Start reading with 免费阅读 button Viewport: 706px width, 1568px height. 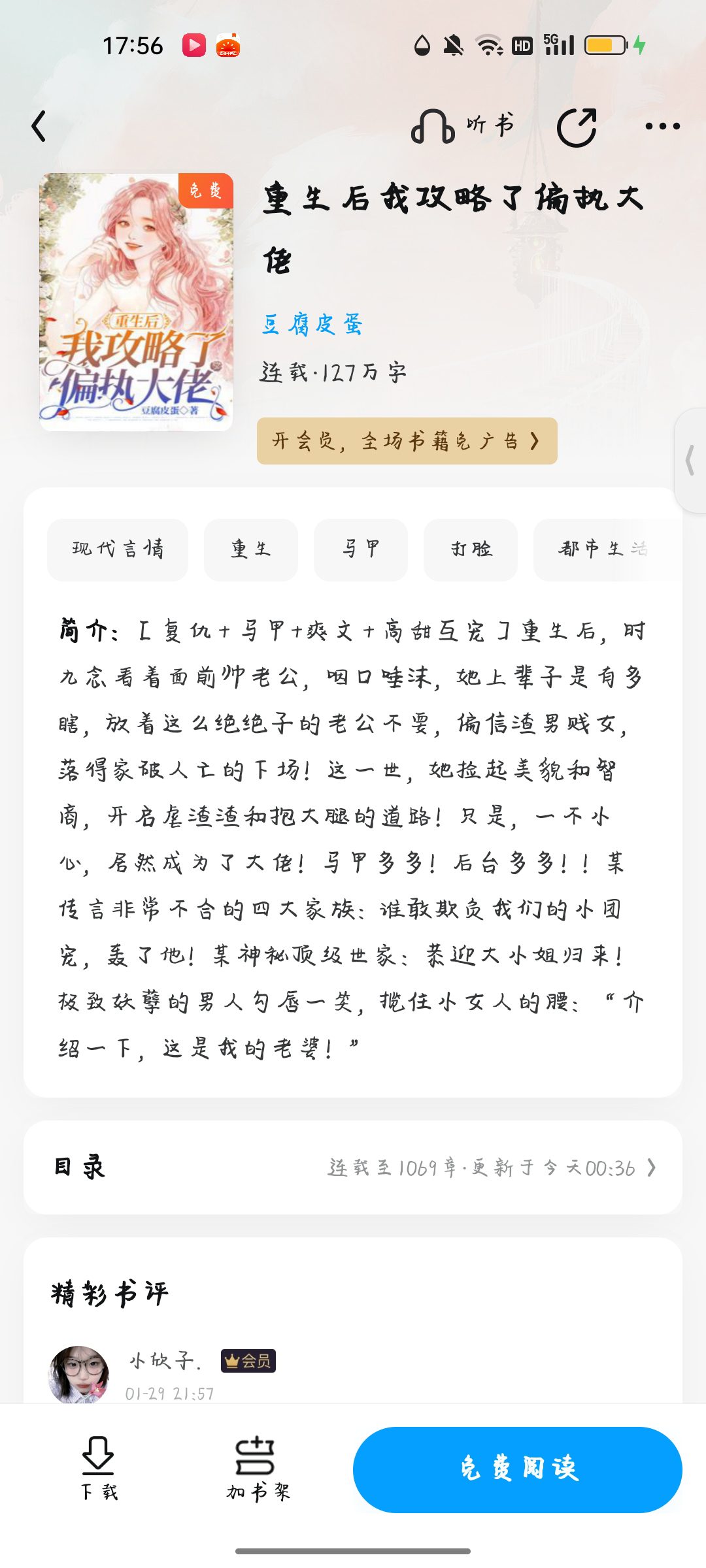pos(517,1469)
